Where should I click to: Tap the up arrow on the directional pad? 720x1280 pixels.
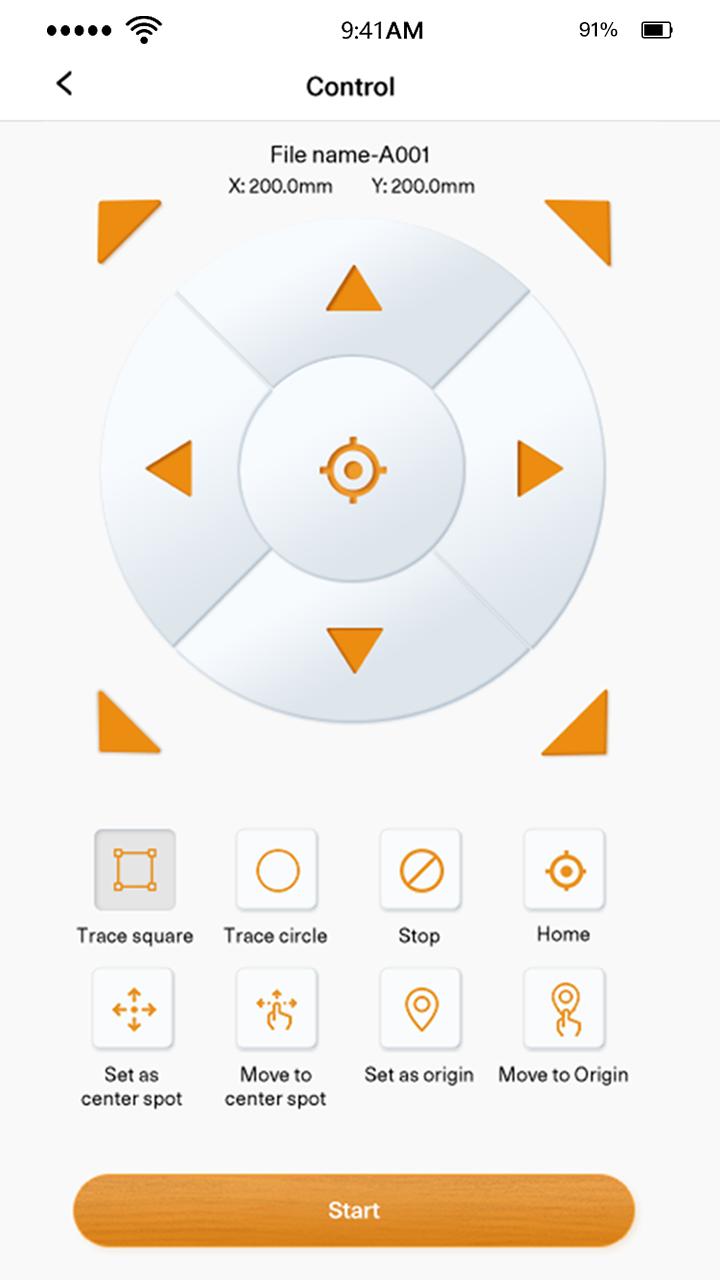click(x=354, y=288)
